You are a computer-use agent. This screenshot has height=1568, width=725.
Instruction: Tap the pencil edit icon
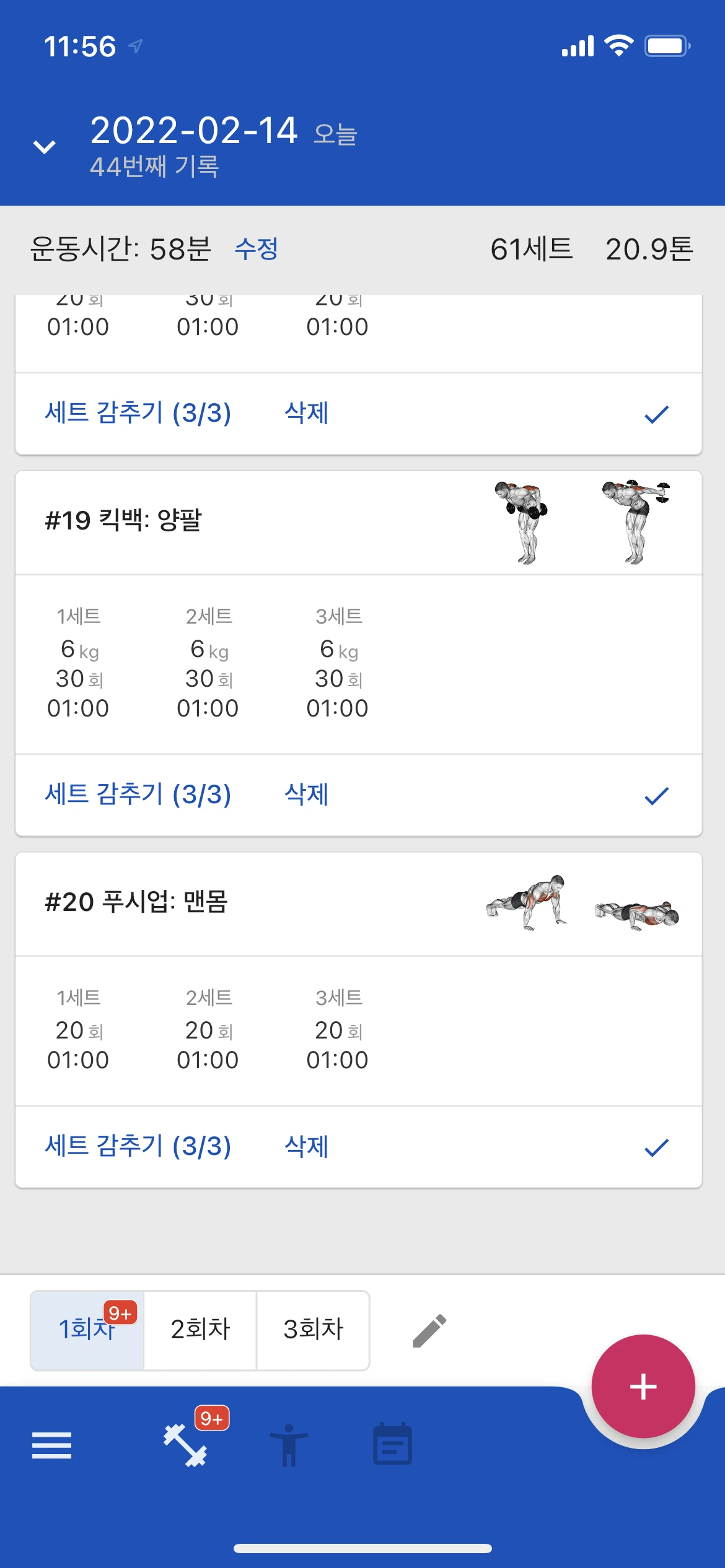(429, 1330)
